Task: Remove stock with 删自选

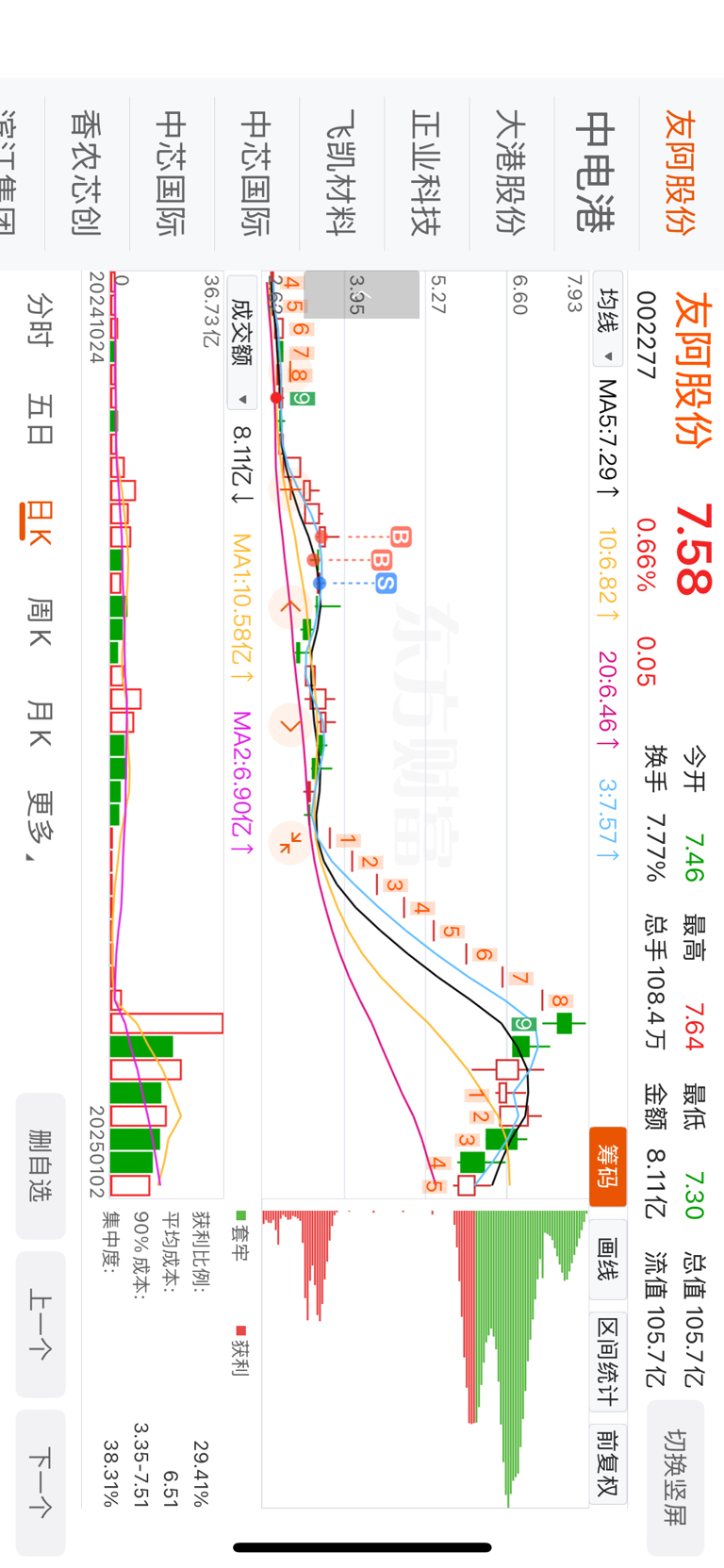Action: coord(41,1165)
